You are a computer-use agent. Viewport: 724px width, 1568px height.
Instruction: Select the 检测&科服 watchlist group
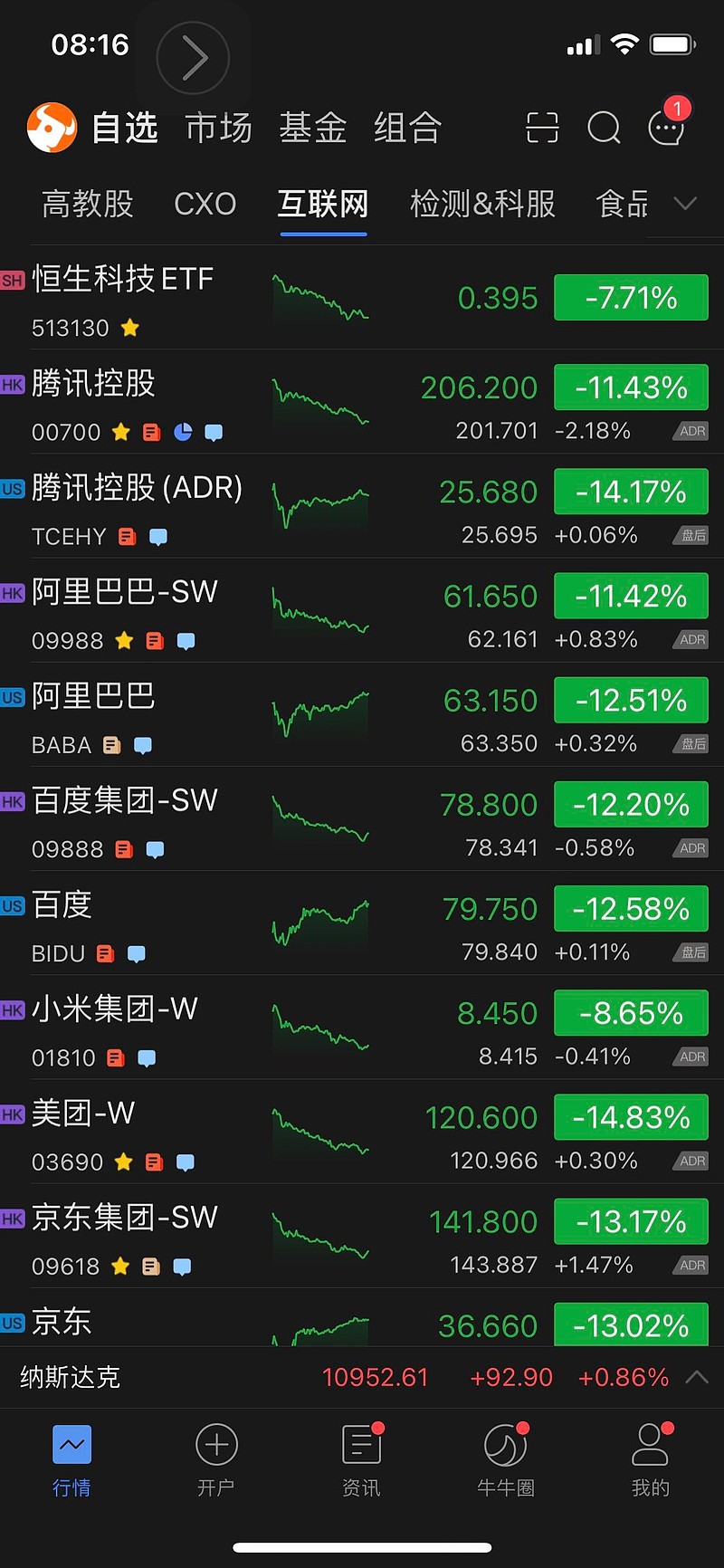coord(482,204)
